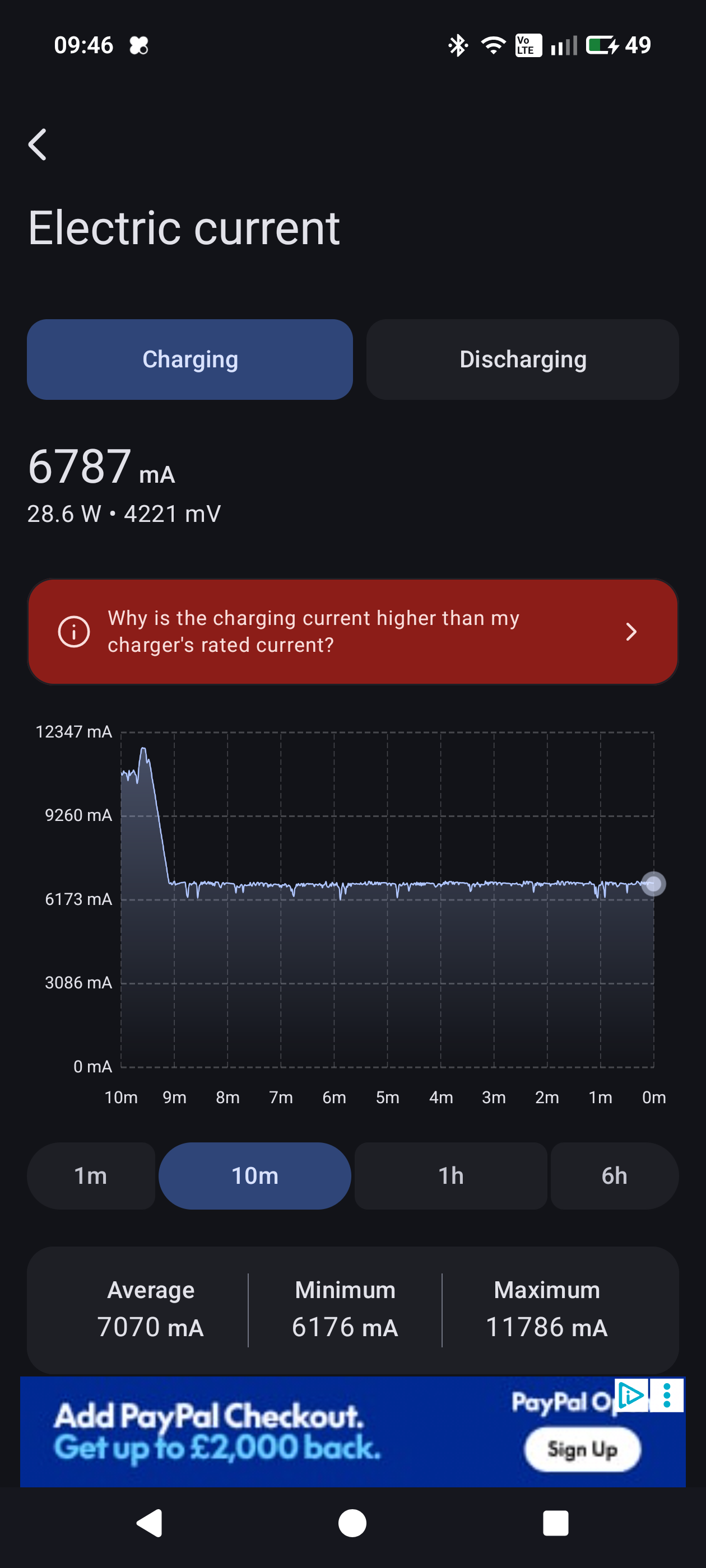
Task: Open the ad options menu
Action: (x=666, y=1395)
